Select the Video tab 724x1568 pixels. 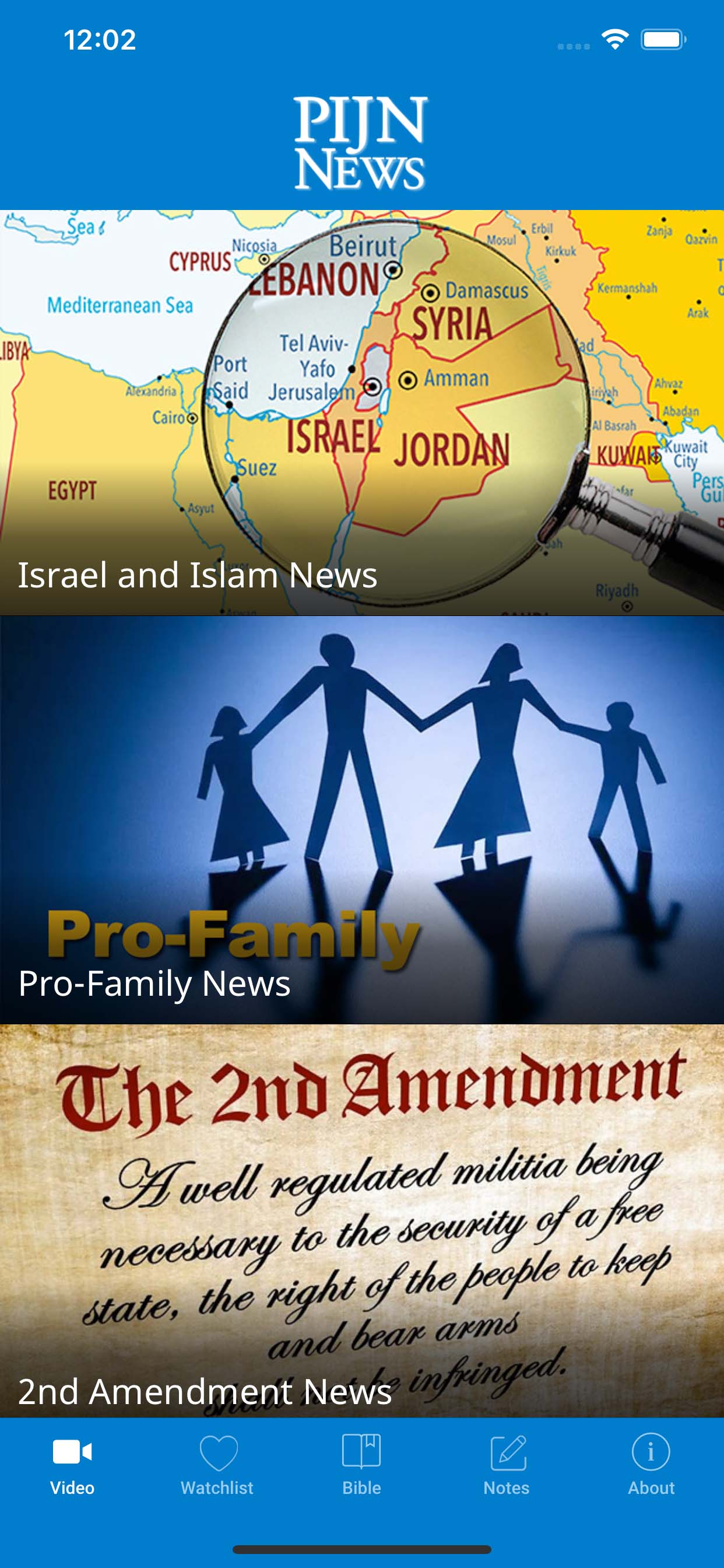point(72,1465)
